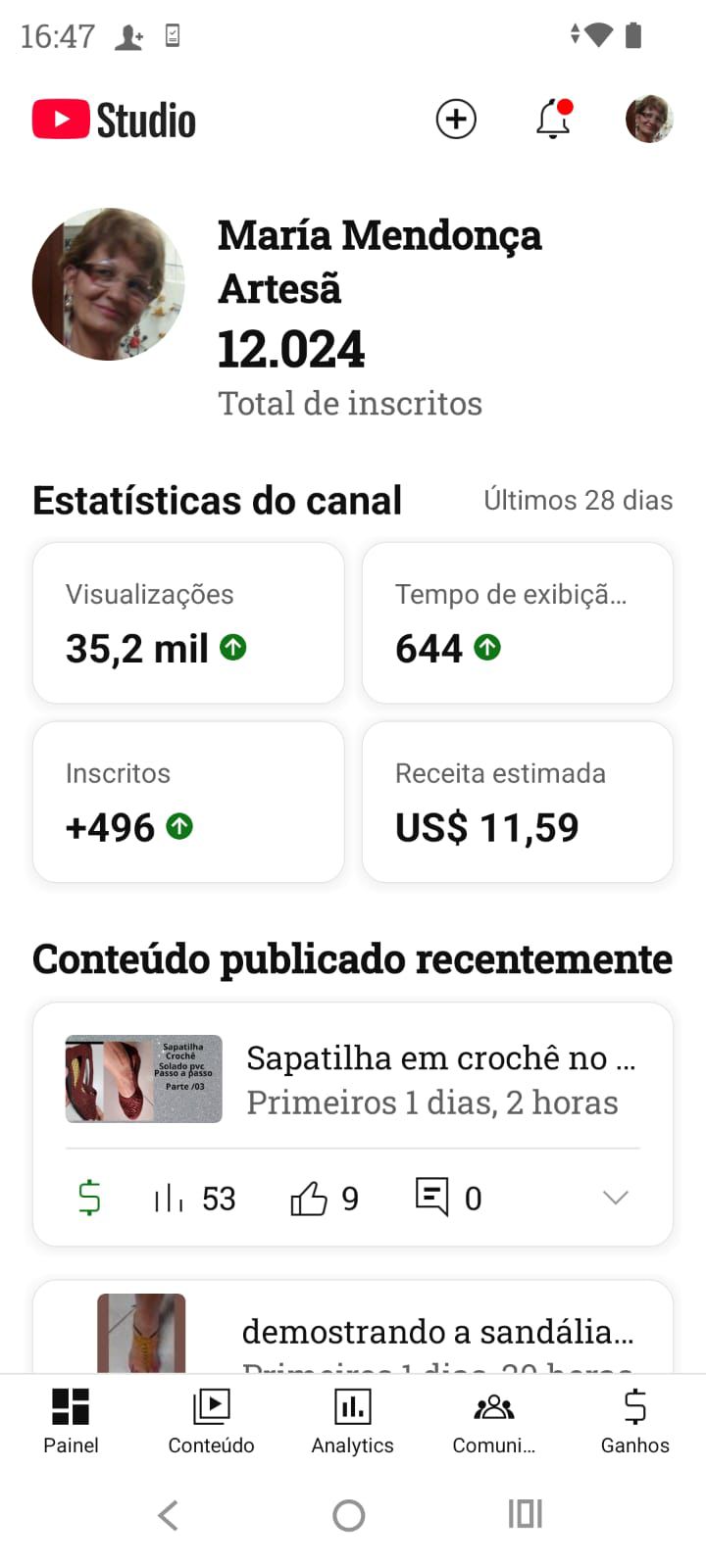This screenshot has height=1568, width=706.
Task: Switch to the Analytics tab
Action: click(x=352, y=1420)
